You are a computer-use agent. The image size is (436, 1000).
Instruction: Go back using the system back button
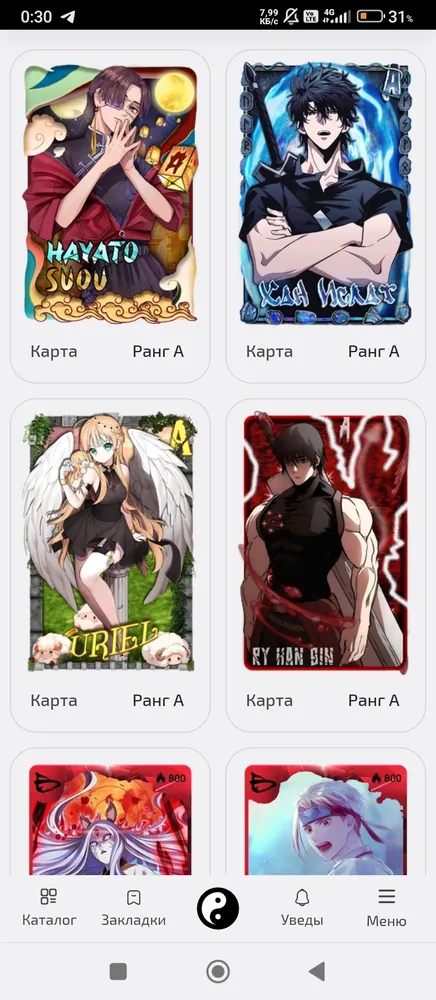coord(317,971)
